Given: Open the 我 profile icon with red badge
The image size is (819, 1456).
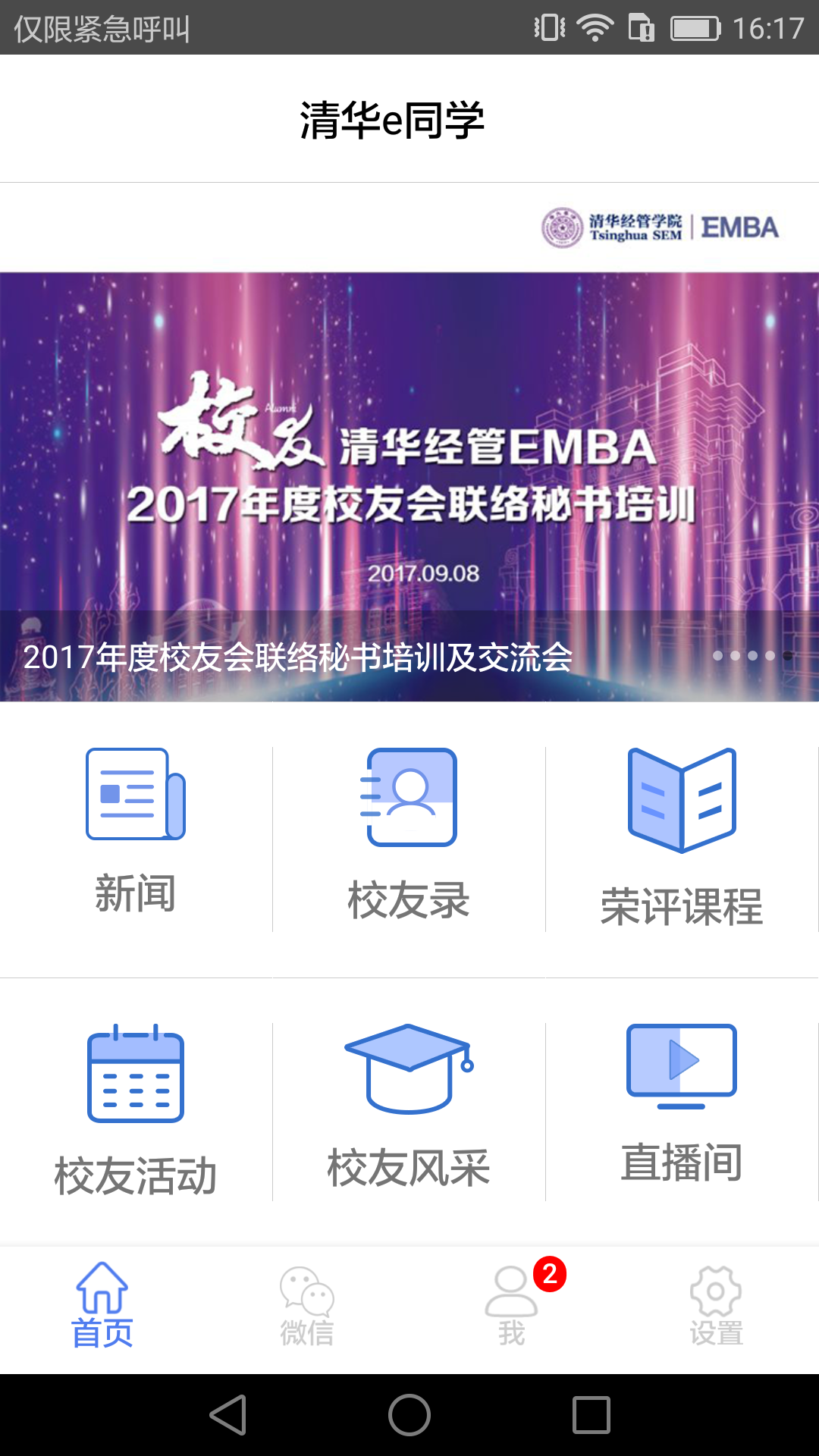Looking at the screenshot, I should (510, 1298).
